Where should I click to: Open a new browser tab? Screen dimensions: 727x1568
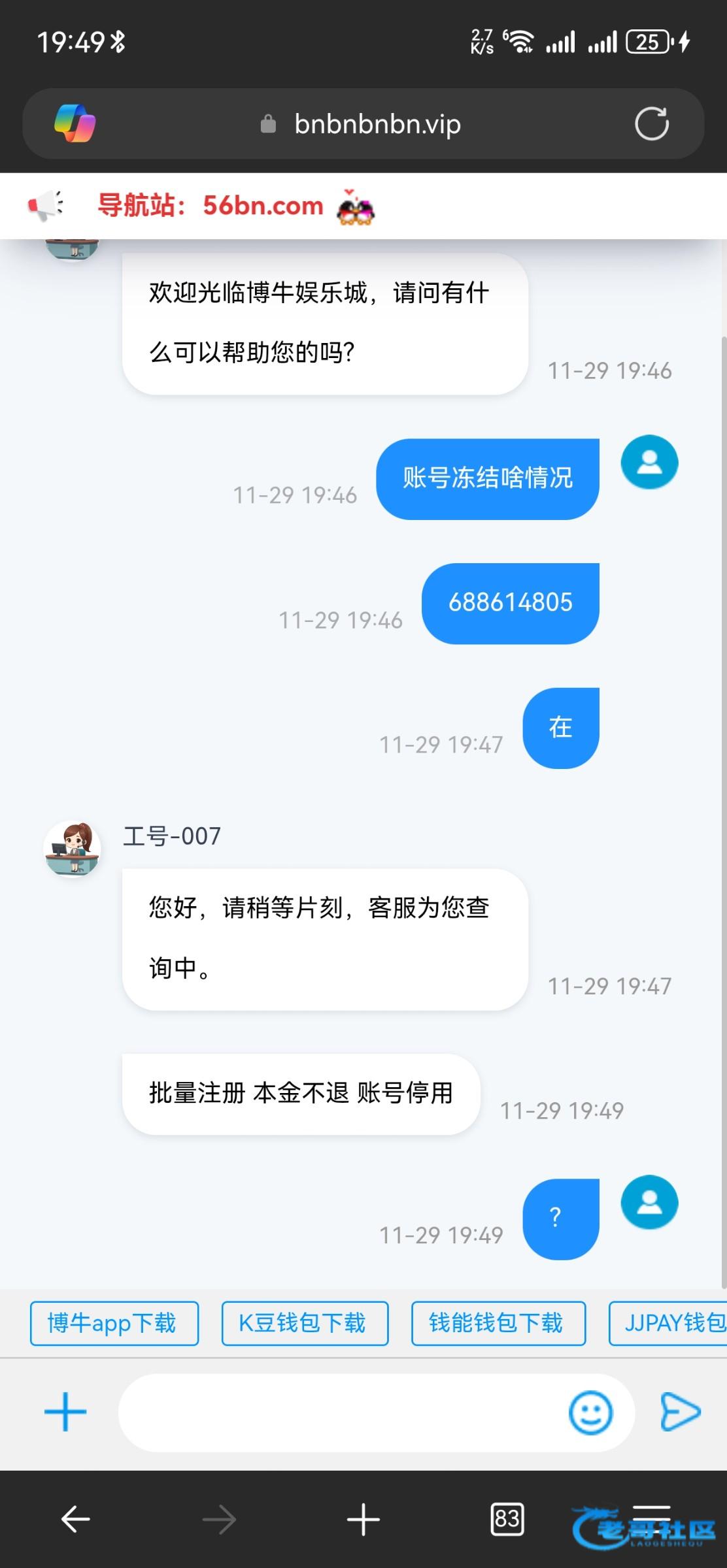click(x=363, y=1519)
